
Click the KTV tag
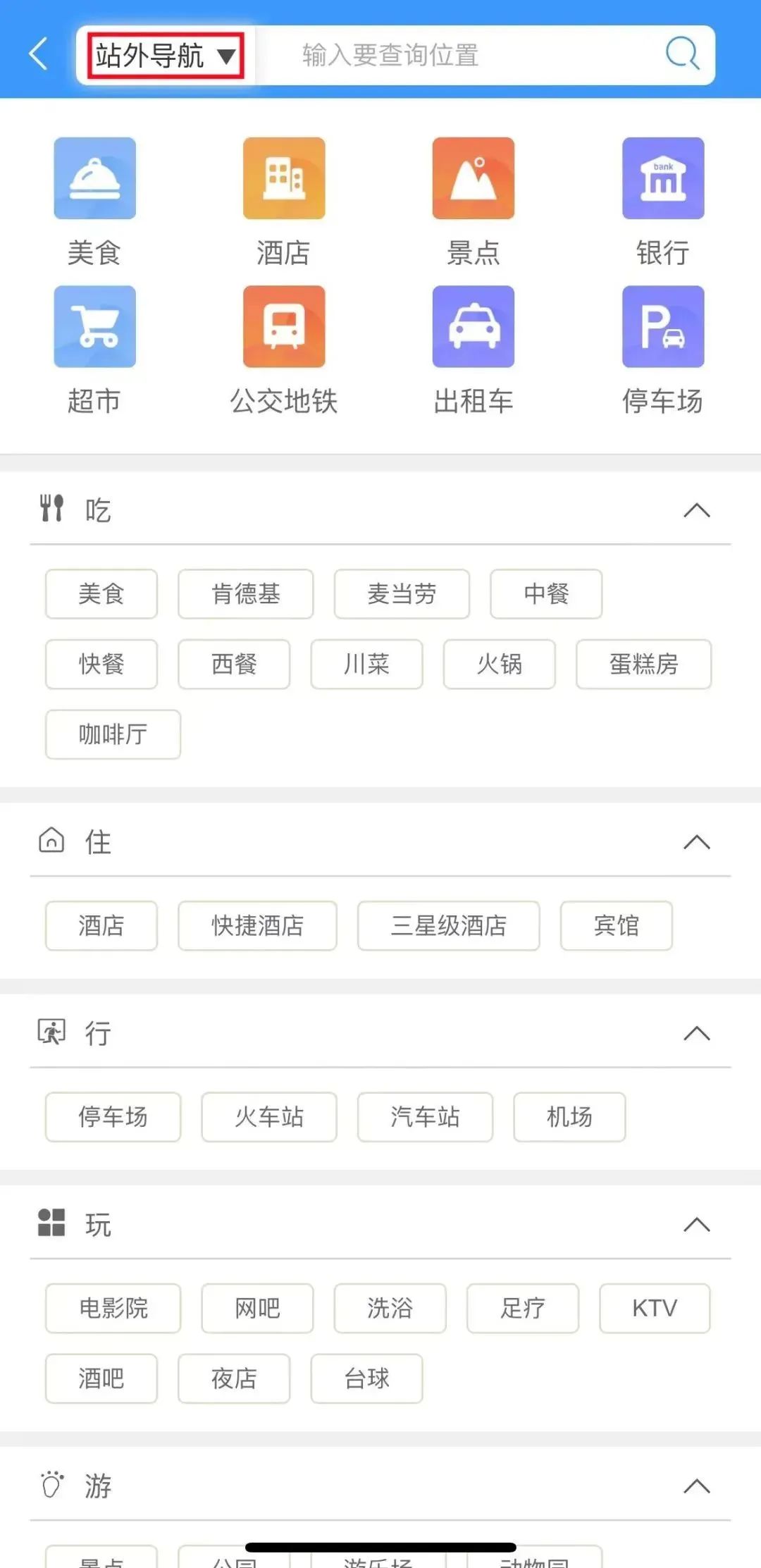point(654,1308)
